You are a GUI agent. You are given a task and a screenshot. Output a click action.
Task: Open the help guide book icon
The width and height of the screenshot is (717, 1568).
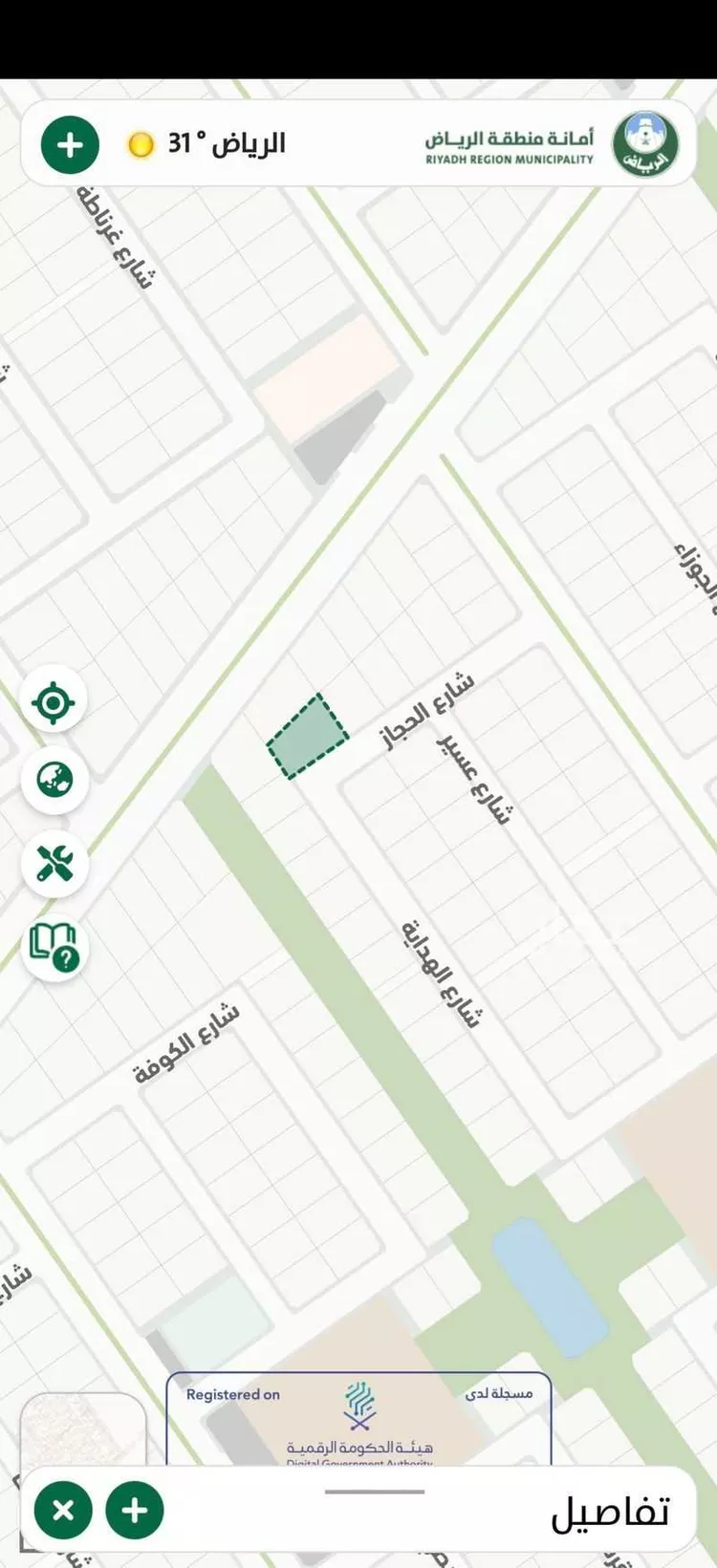[x=54, y=948]
